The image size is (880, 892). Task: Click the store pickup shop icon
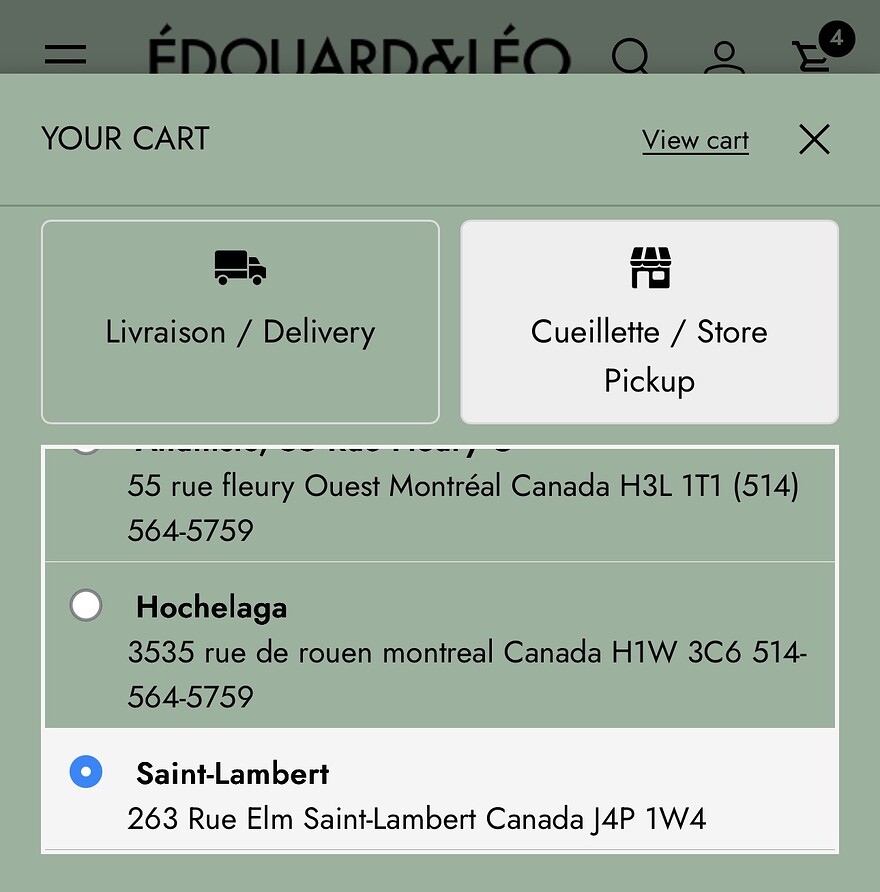coord(649,267)
